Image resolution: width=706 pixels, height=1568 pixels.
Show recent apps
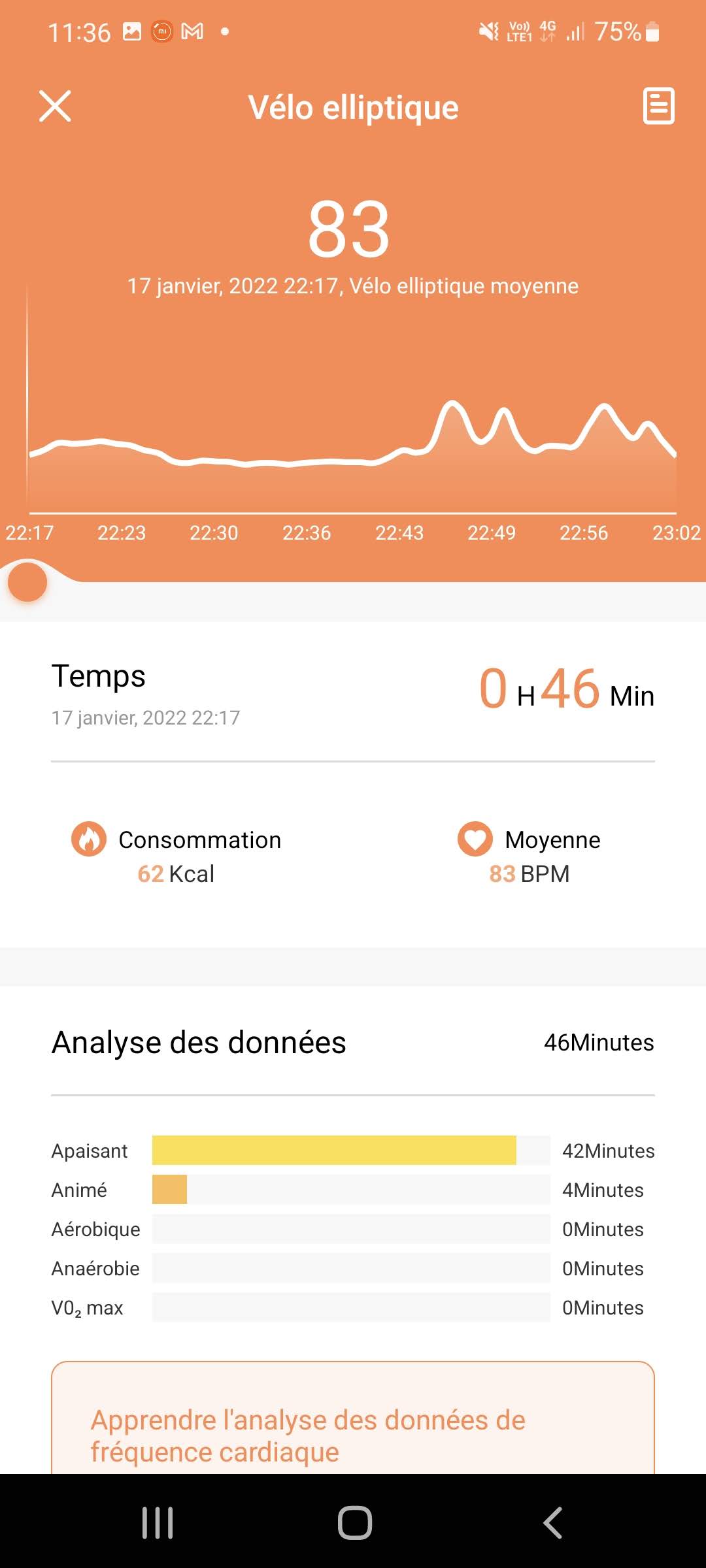pos(158,1523)
